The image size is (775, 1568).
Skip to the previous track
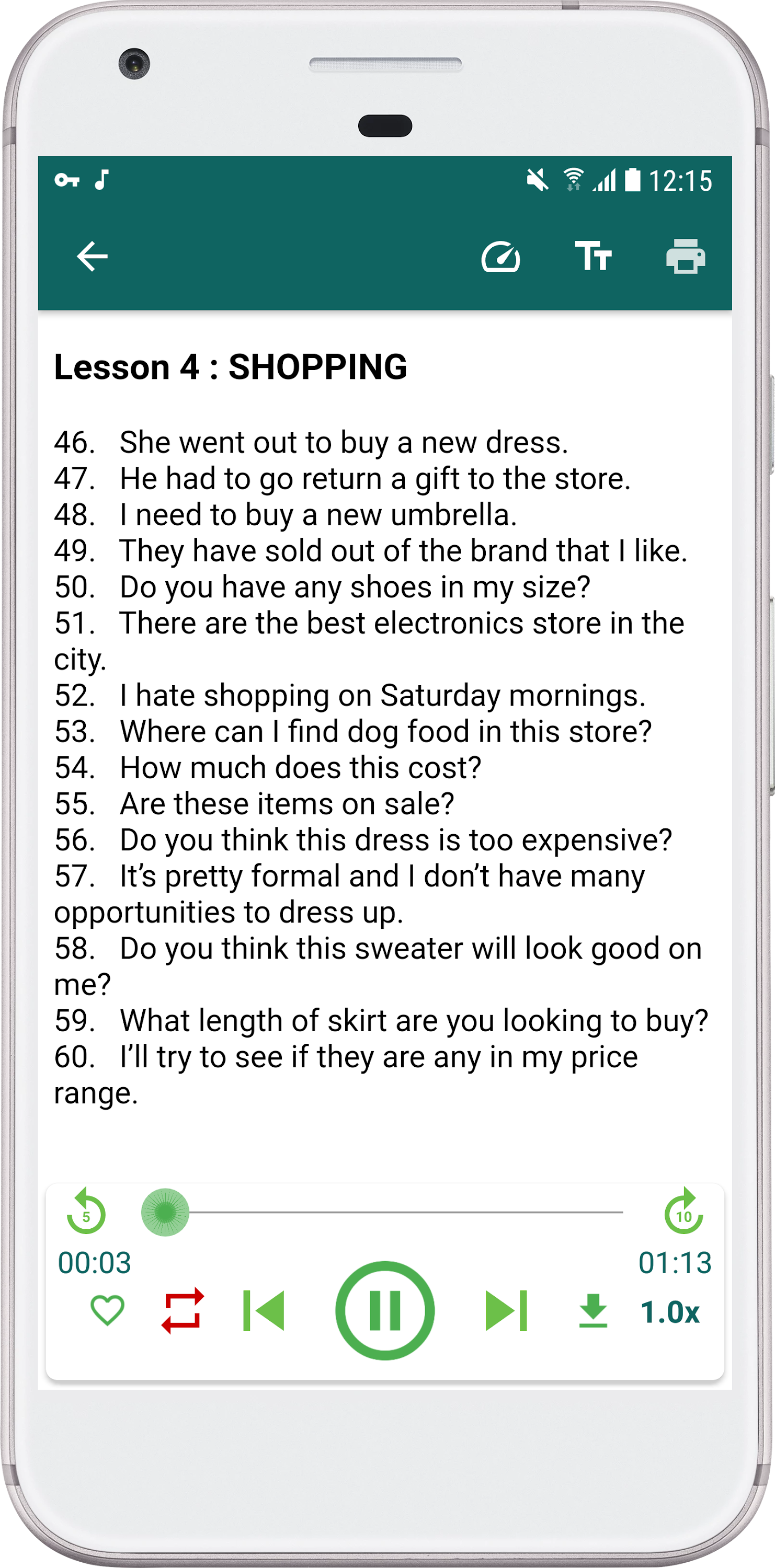click(x=264, y=1310)
